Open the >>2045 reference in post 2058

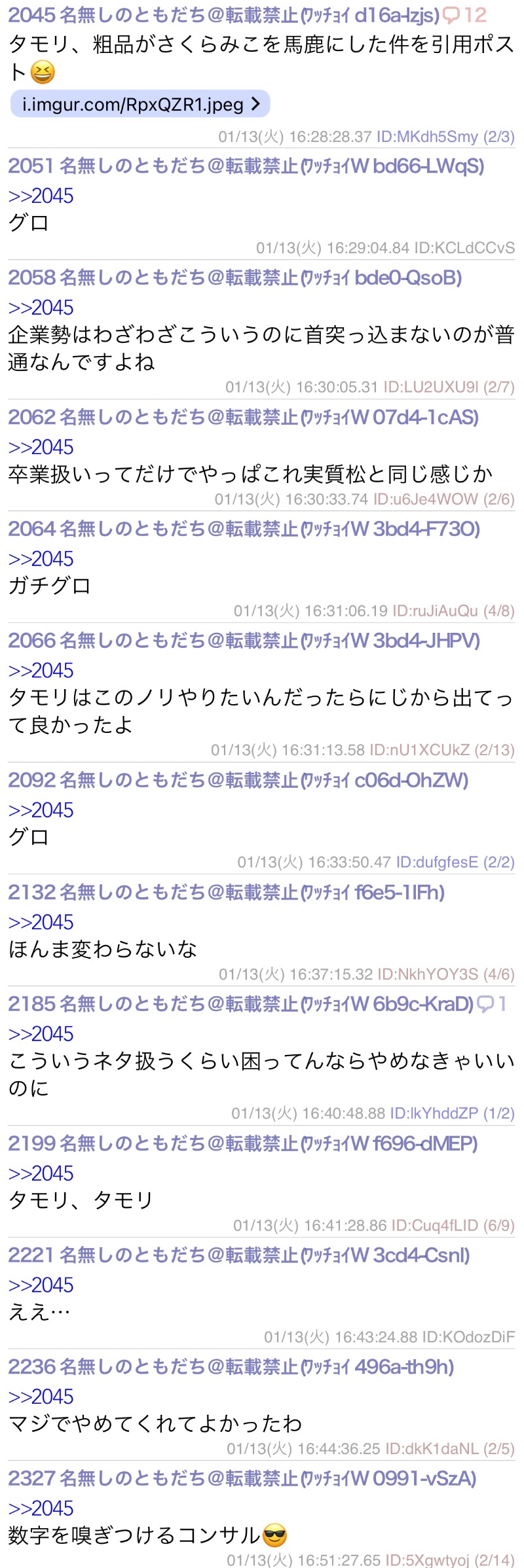tap(41, 308)
